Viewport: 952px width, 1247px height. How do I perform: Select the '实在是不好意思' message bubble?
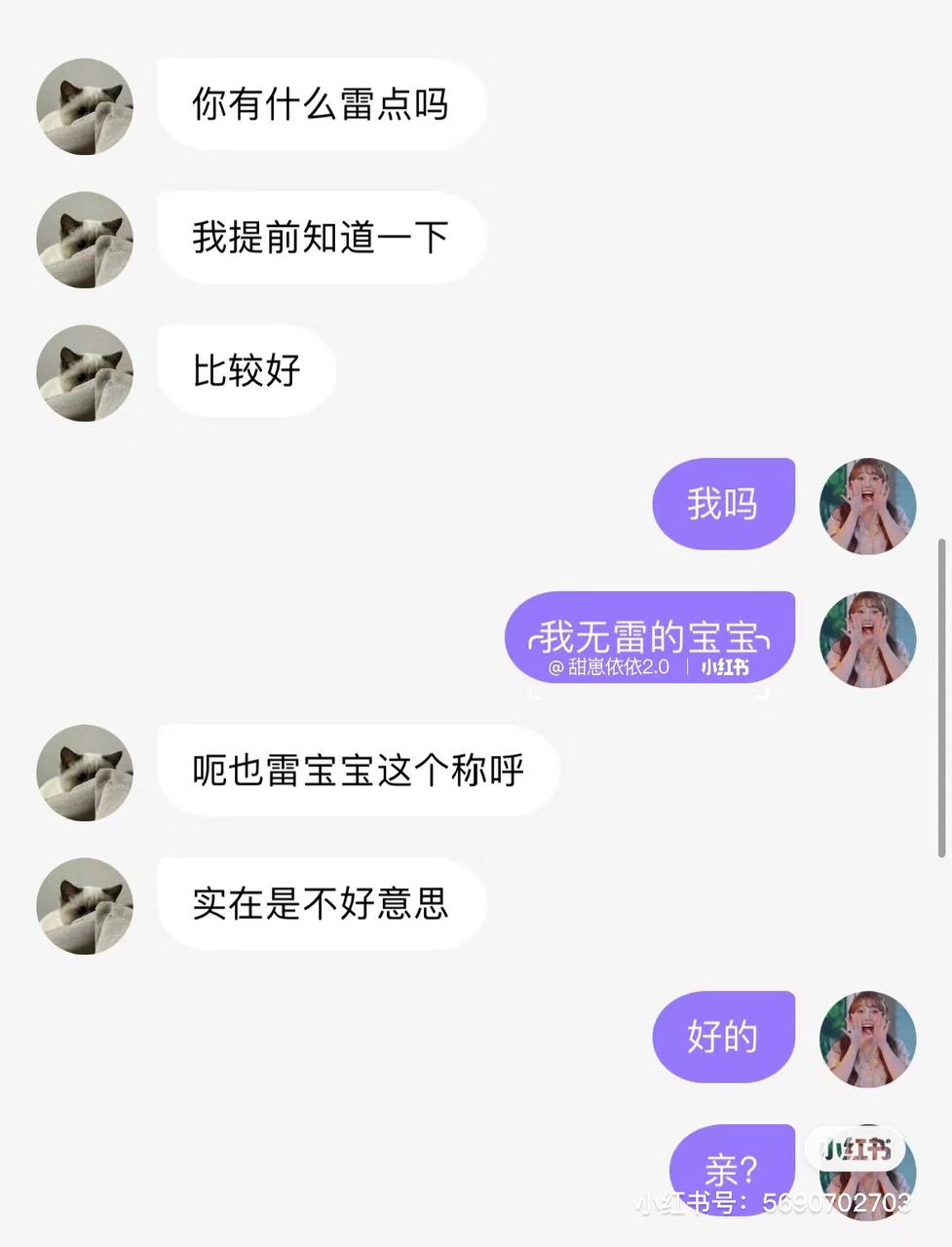click(x=322, y=905)
